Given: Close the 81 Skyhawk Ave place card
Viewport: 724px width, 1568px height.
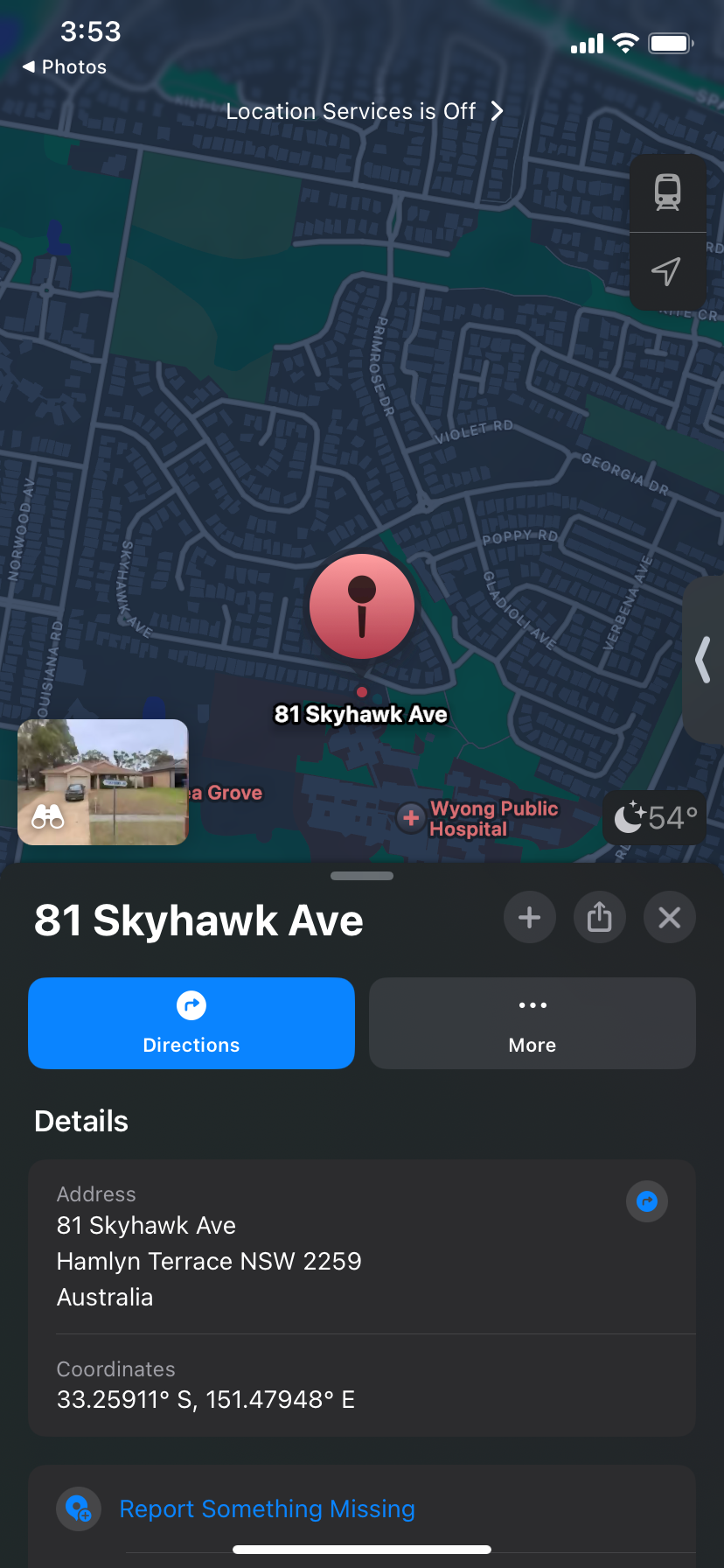Looking at the screenshot, I should (670, 918).
